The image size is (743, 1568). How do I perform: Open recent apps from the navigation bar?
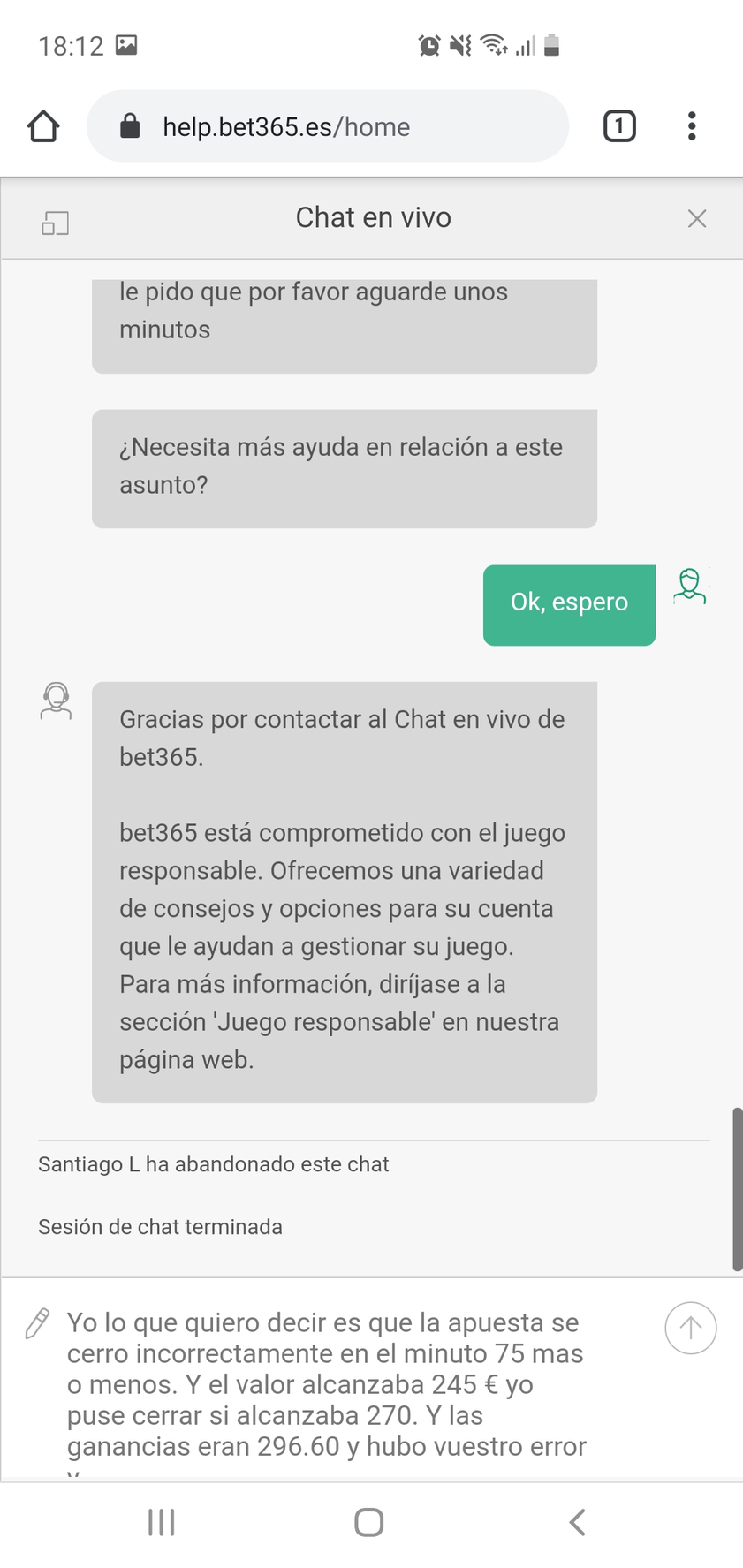[161, 1521]
